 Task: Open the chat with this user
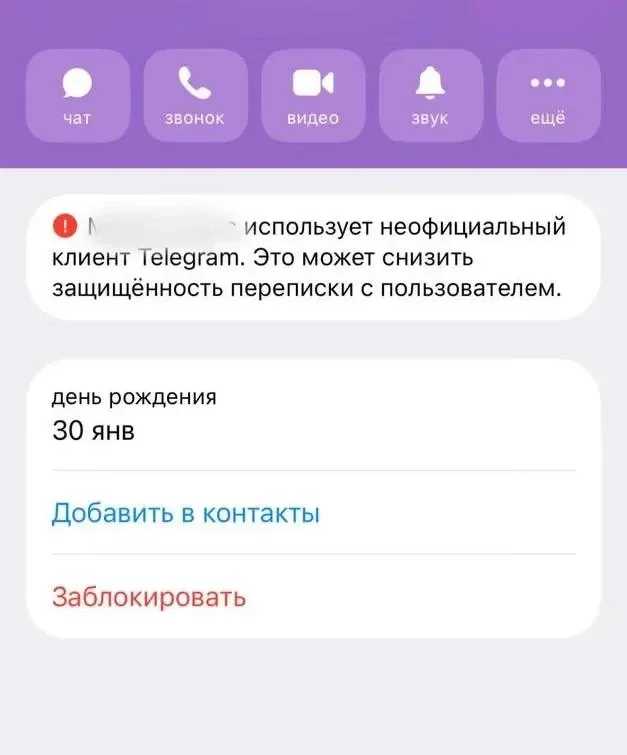(77, 96)
